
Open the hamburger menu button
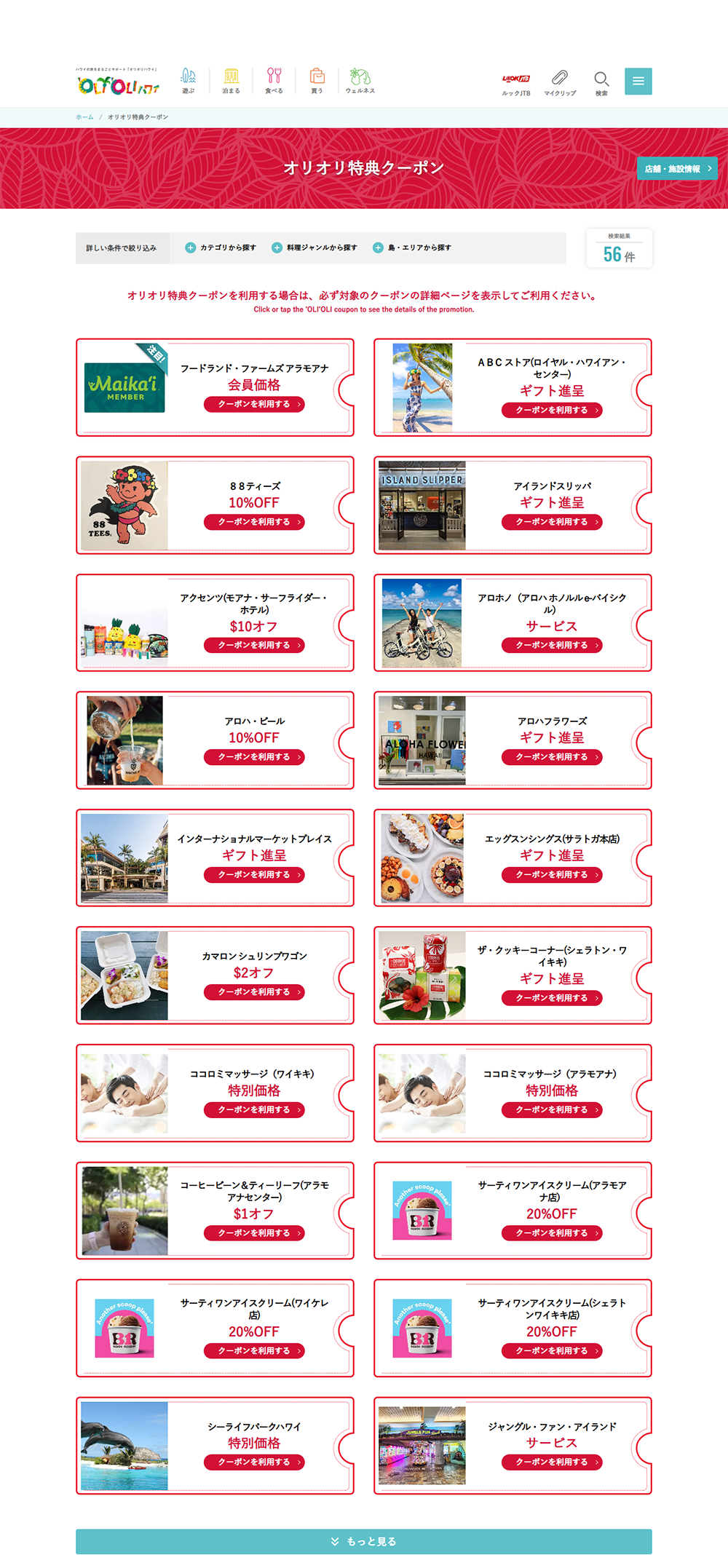(638, 82)
